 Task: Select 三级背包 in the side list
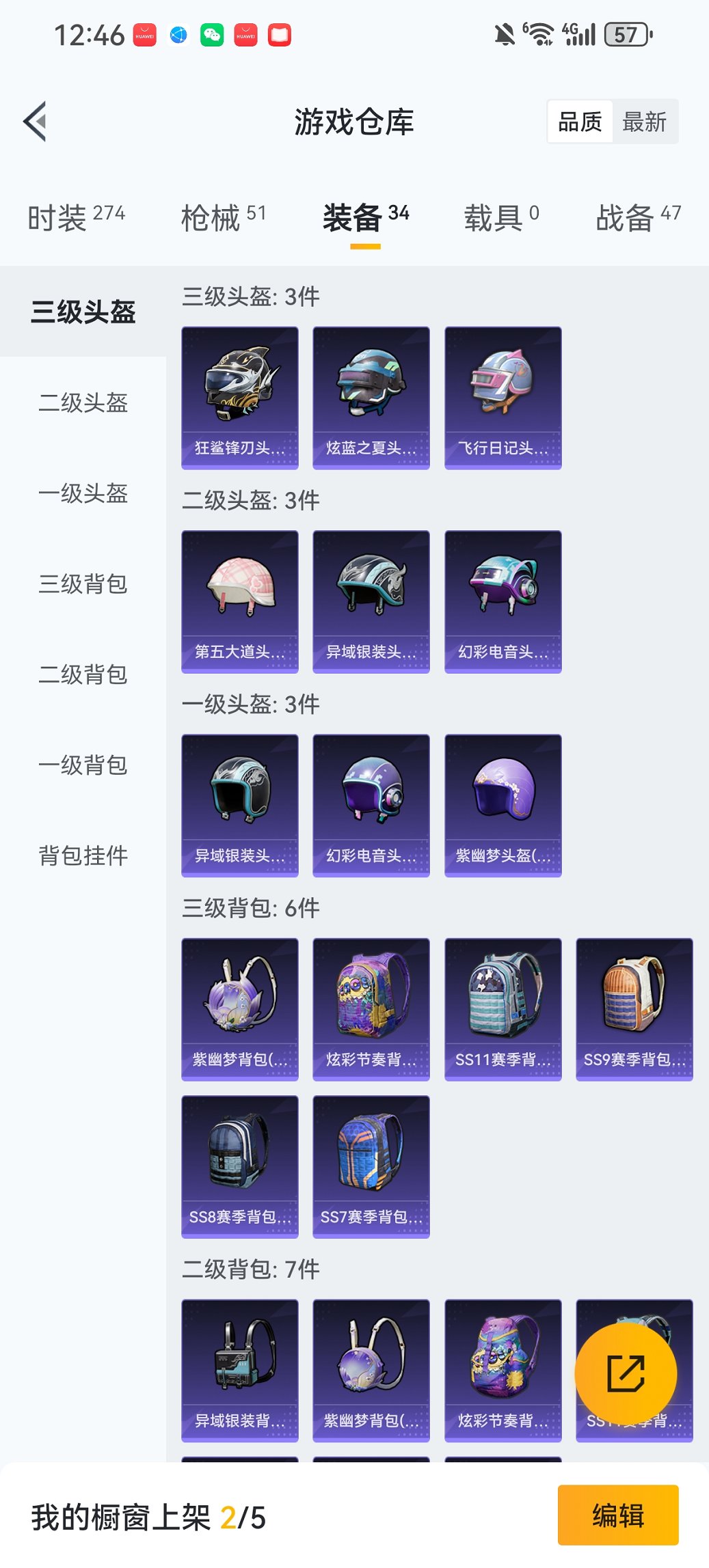coord(83,584)
